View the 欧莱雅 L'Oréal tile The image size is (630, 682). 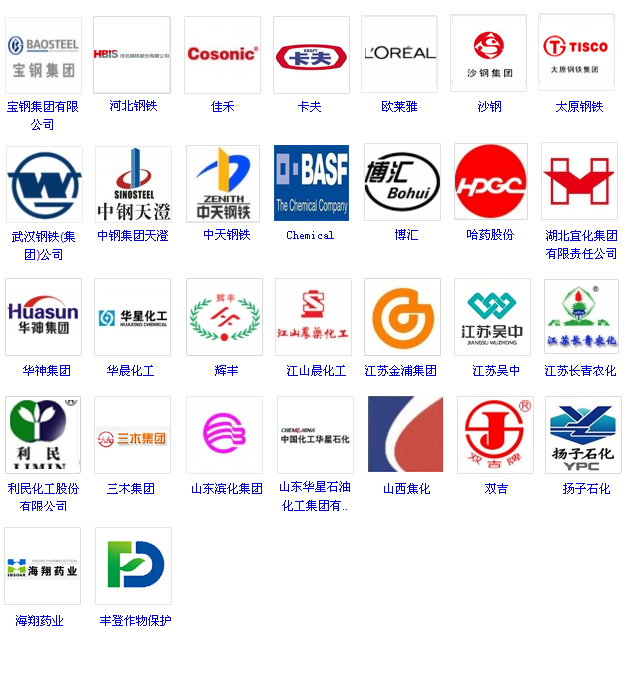pos(399,55)
